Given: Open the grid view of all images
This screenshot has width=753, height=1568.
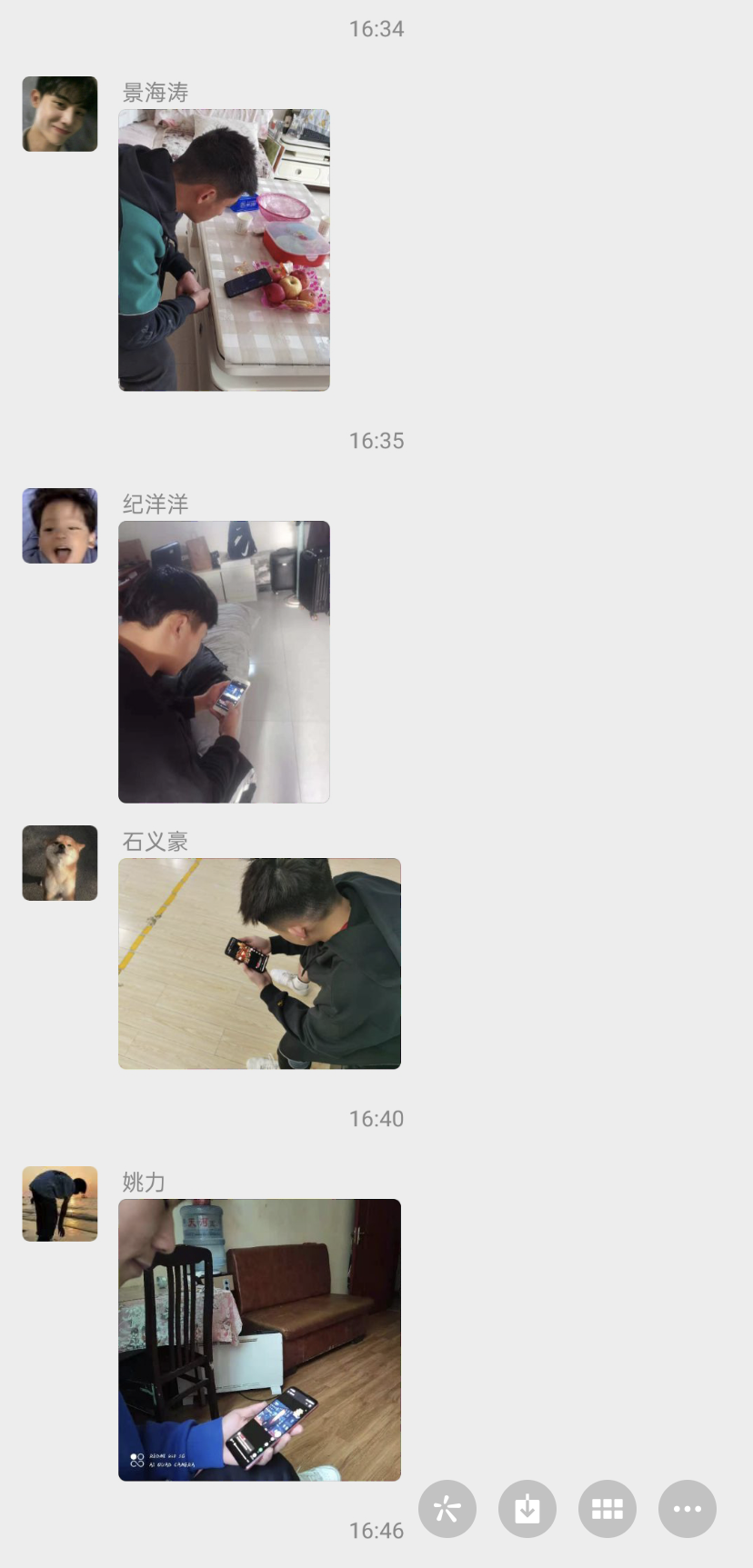Looking at the screenshot, I should 607,1509.
